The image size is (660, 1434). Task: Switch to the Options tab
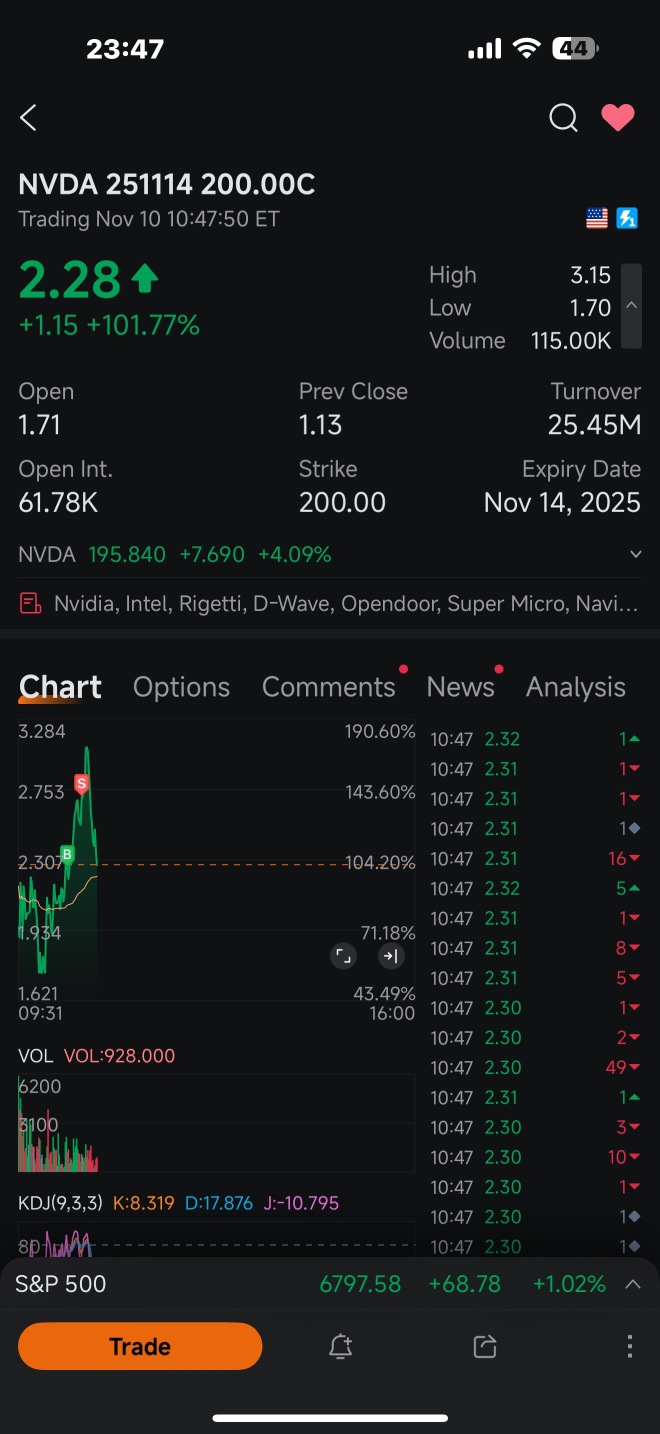pyautogui.click(x=181, y=687)
